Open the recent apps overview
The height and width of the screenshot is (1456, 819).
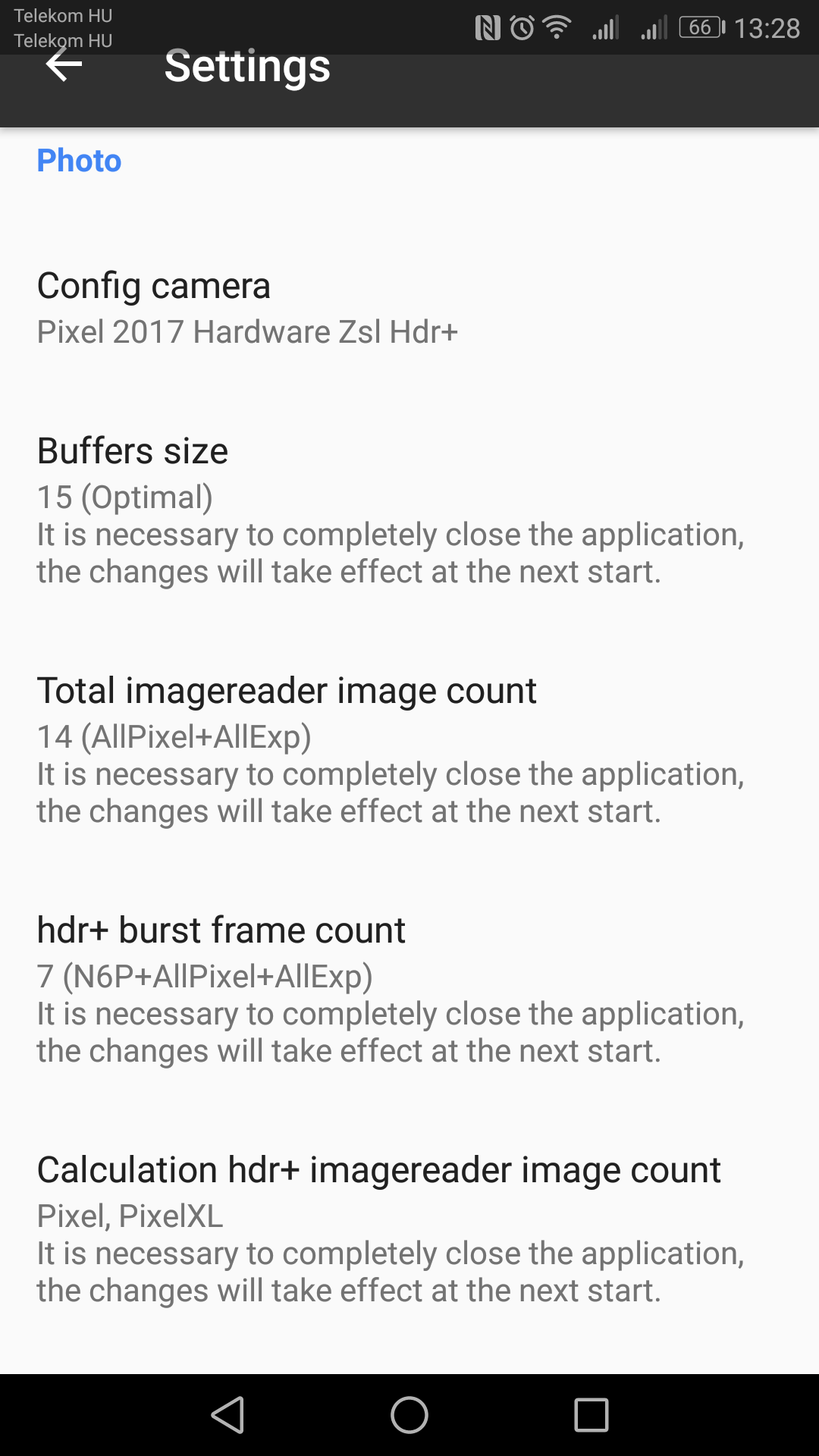[x=591, y=1415]
